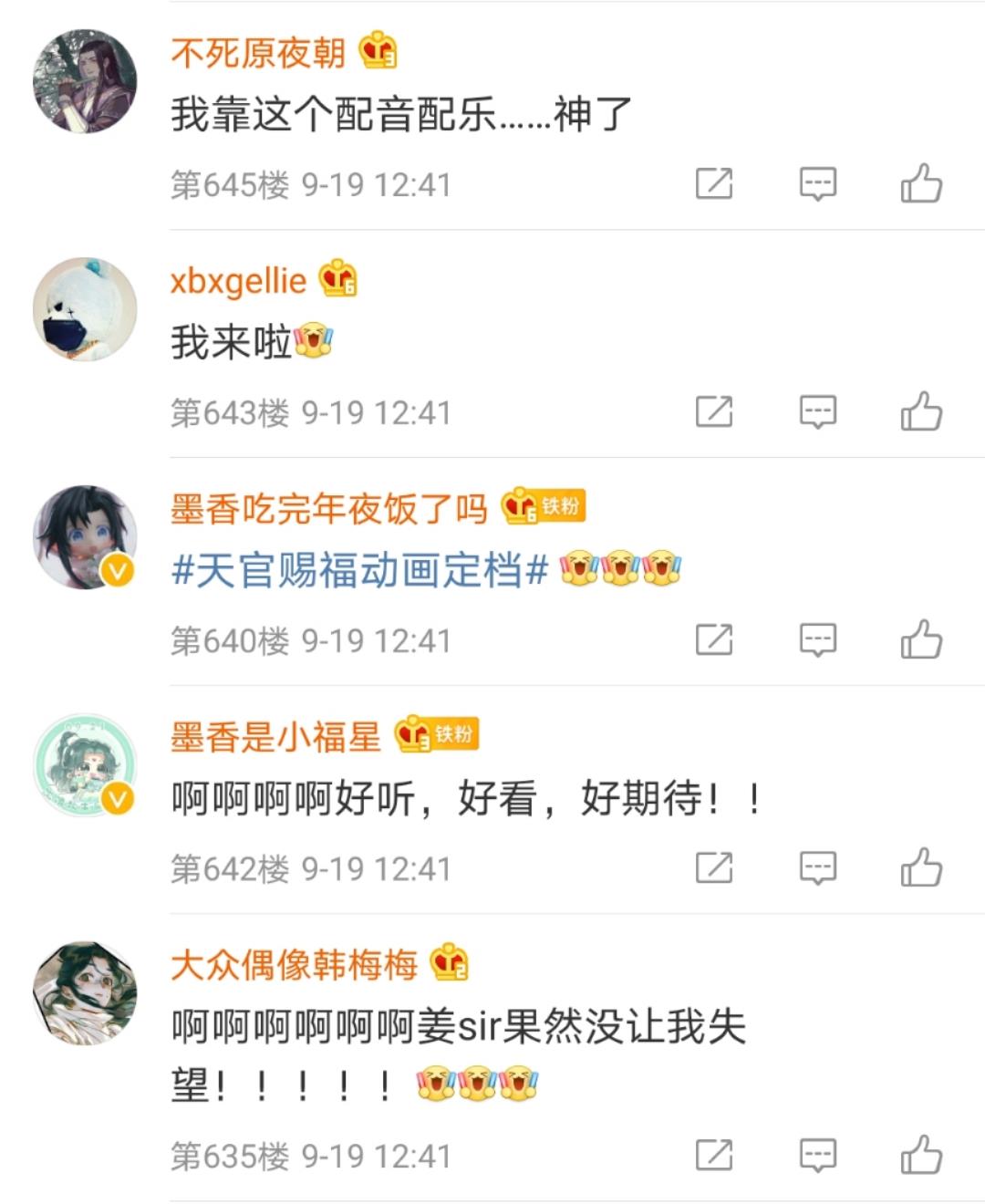Reply to 墨香吃完年夜饭了吗's comment

coord(817,639)
